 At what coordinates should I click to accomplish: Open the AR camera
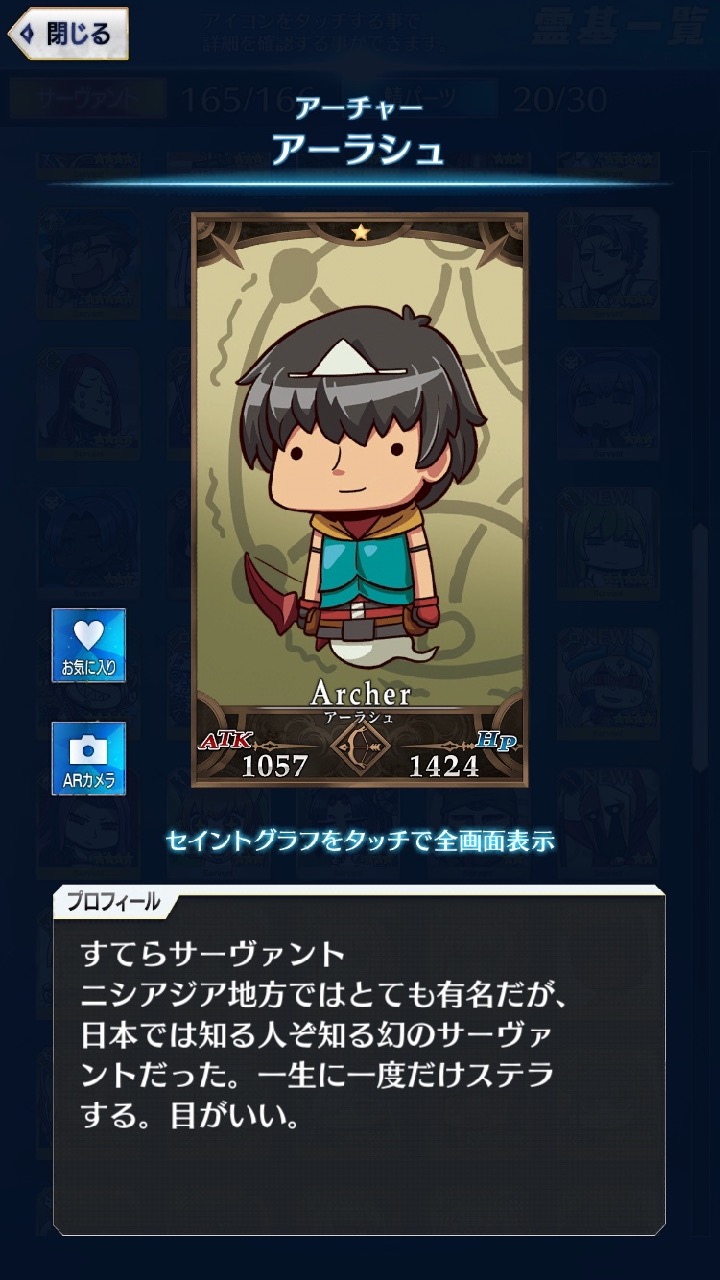[89, 758]
